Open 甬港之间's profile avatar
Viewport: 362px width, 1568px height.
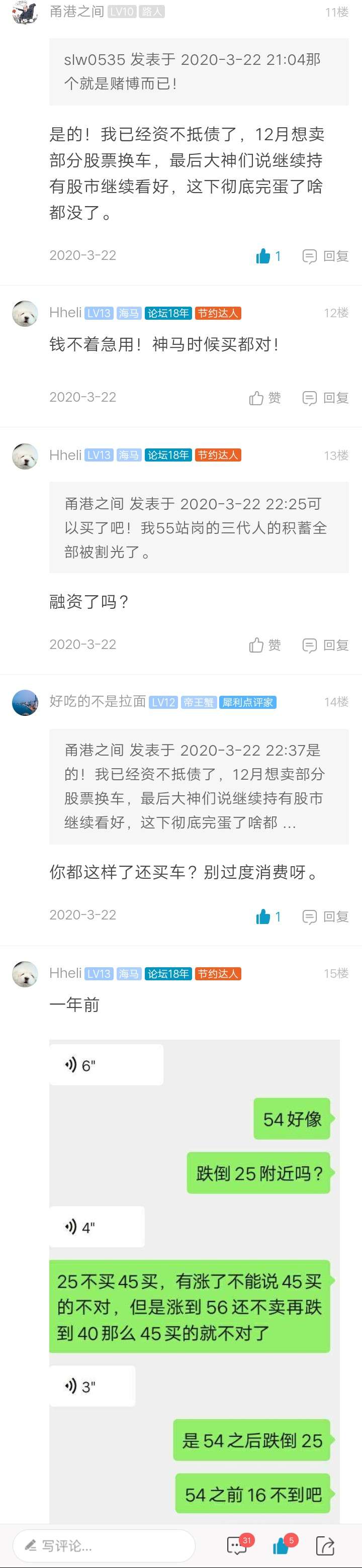coord(25,12)
